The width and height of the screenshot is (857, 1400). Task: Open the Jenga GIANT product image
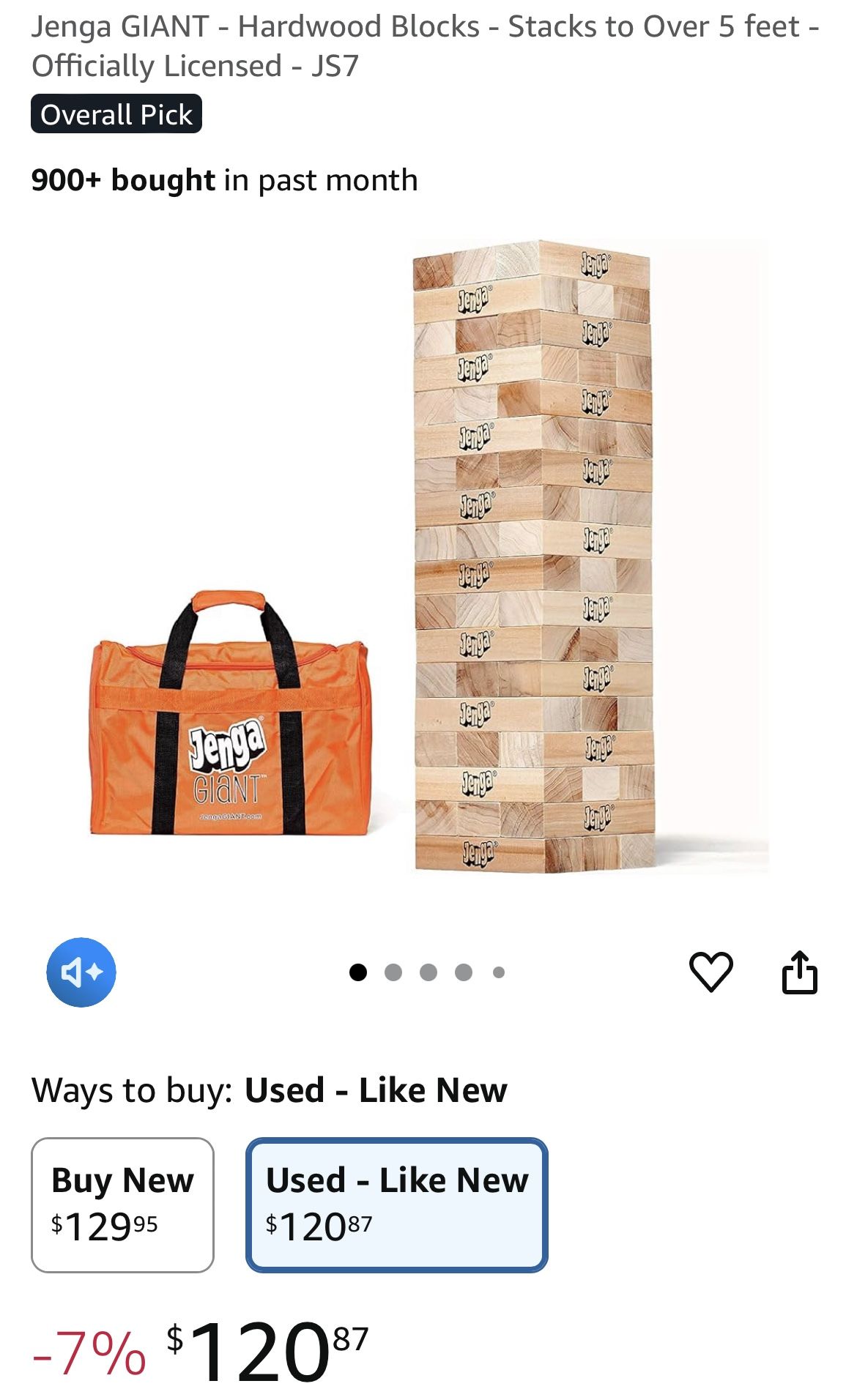428,556
